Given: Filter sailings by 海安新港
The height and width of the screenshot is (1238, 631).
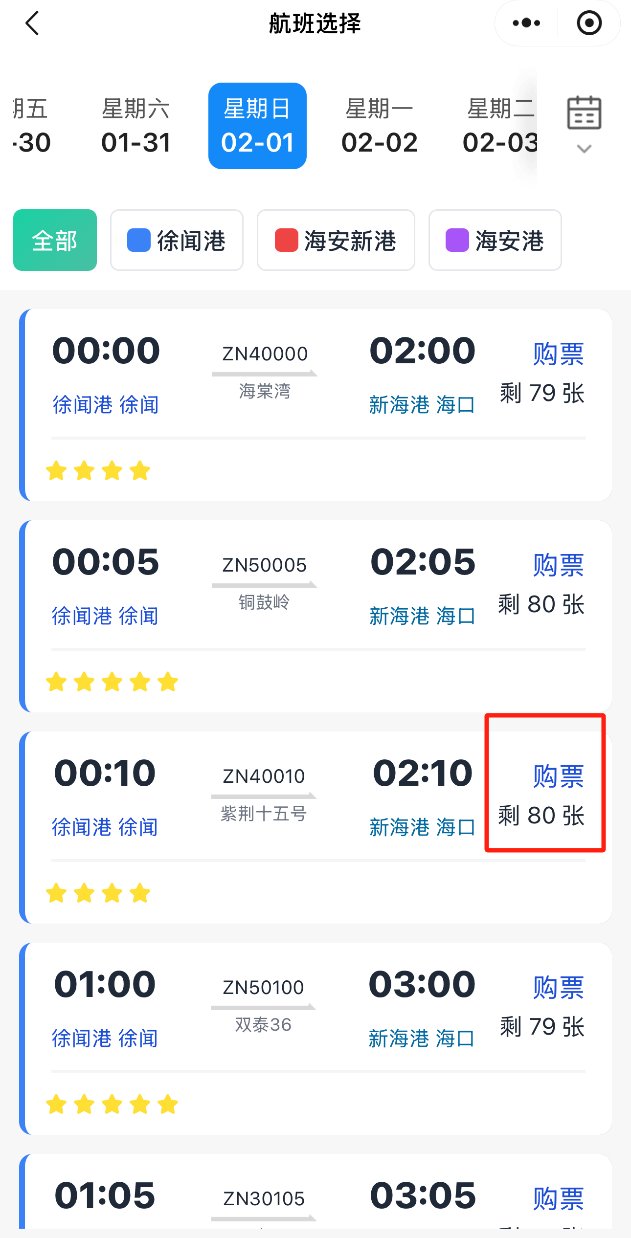Looking at the screenshot, I should (x=335, y=240).
